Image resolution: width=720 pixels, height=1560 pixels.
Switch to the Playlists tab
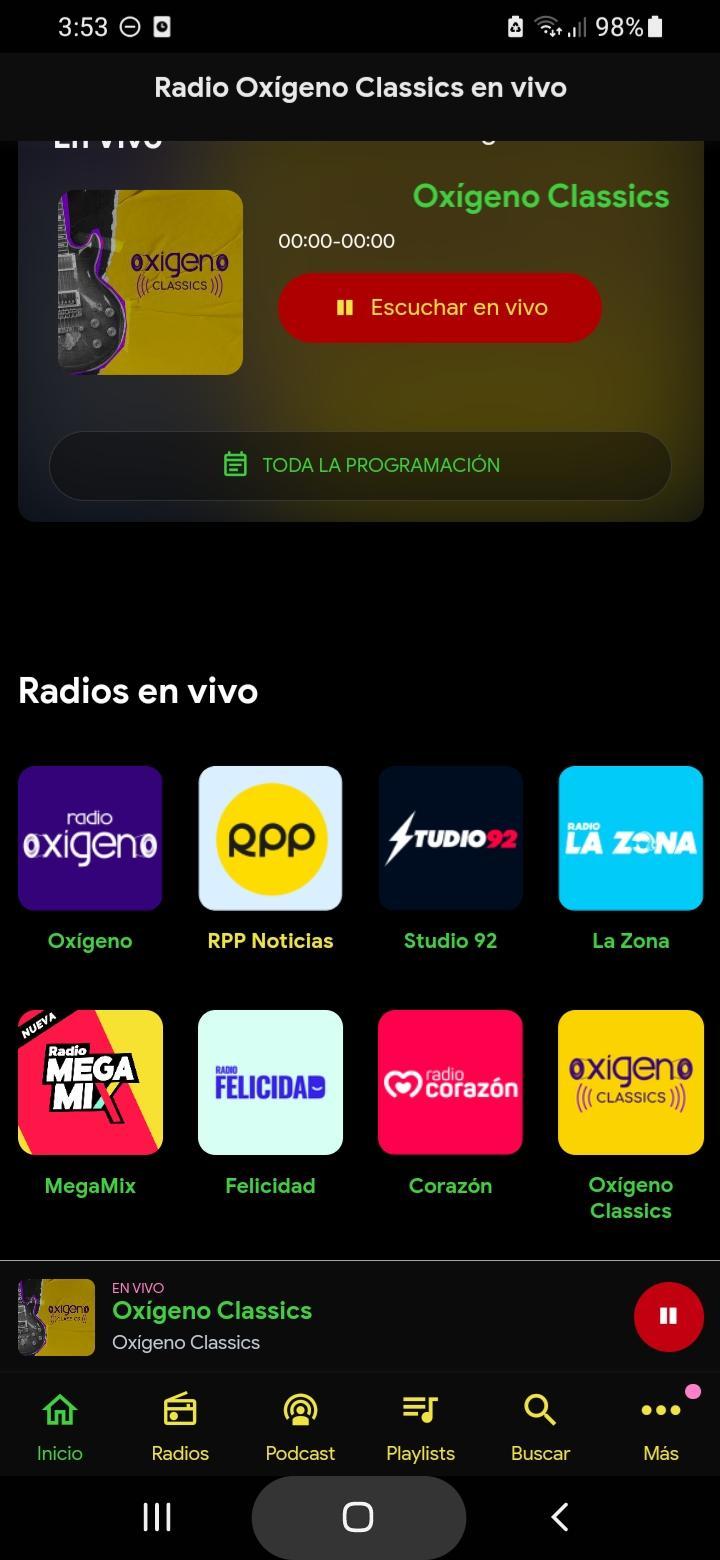click(420, 1427)
